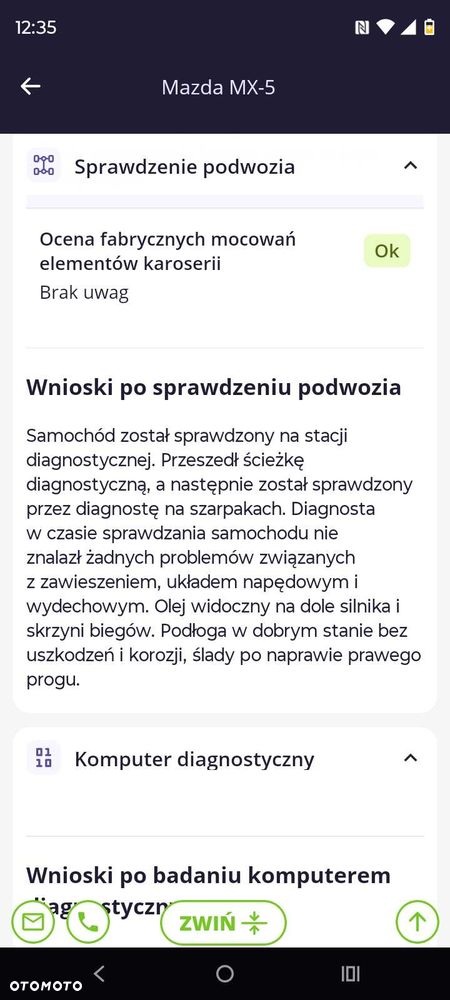
Task: Collapse the Komputer diagnostyczny section
Action: point(411,758)
